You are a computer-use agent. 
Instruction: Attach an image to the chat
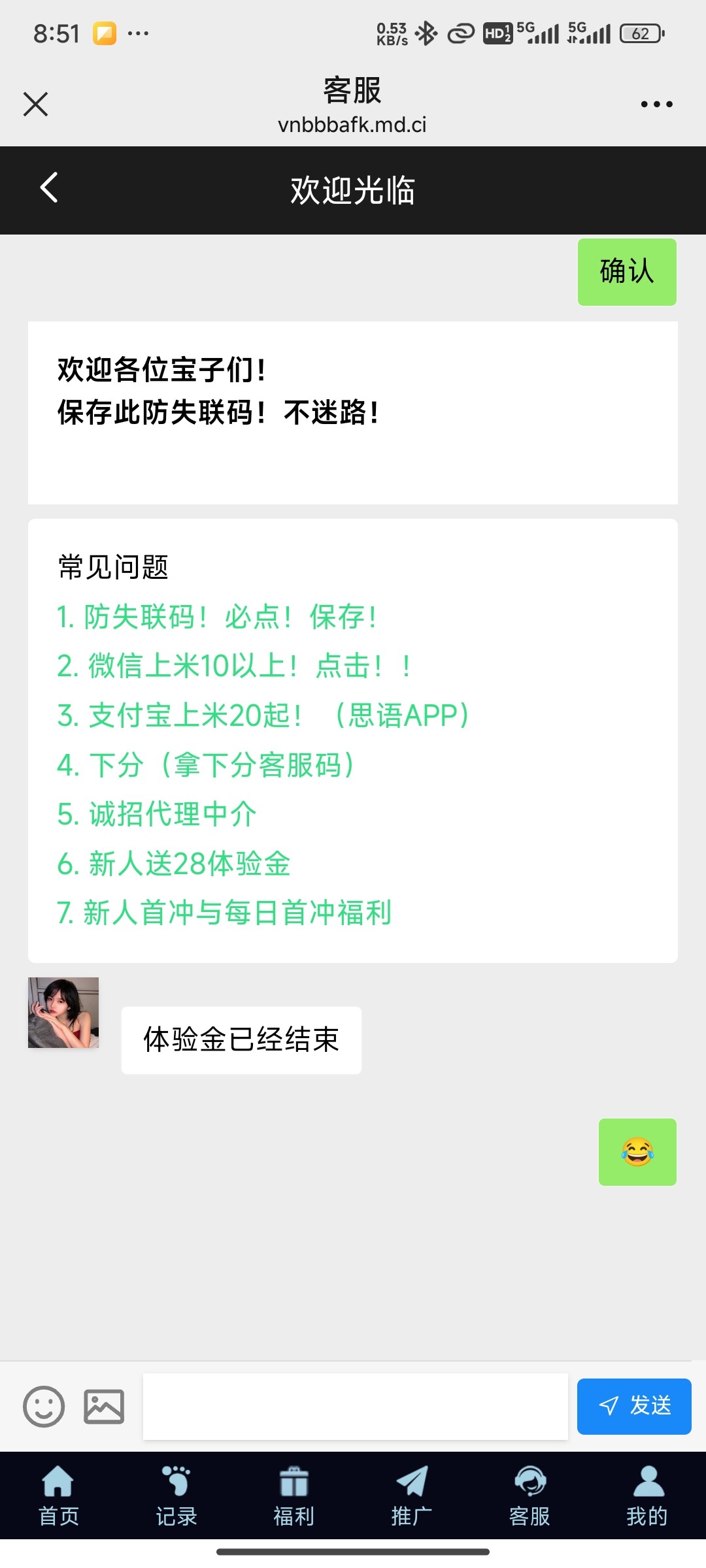pyautogui.click(x=104, y=1406)
